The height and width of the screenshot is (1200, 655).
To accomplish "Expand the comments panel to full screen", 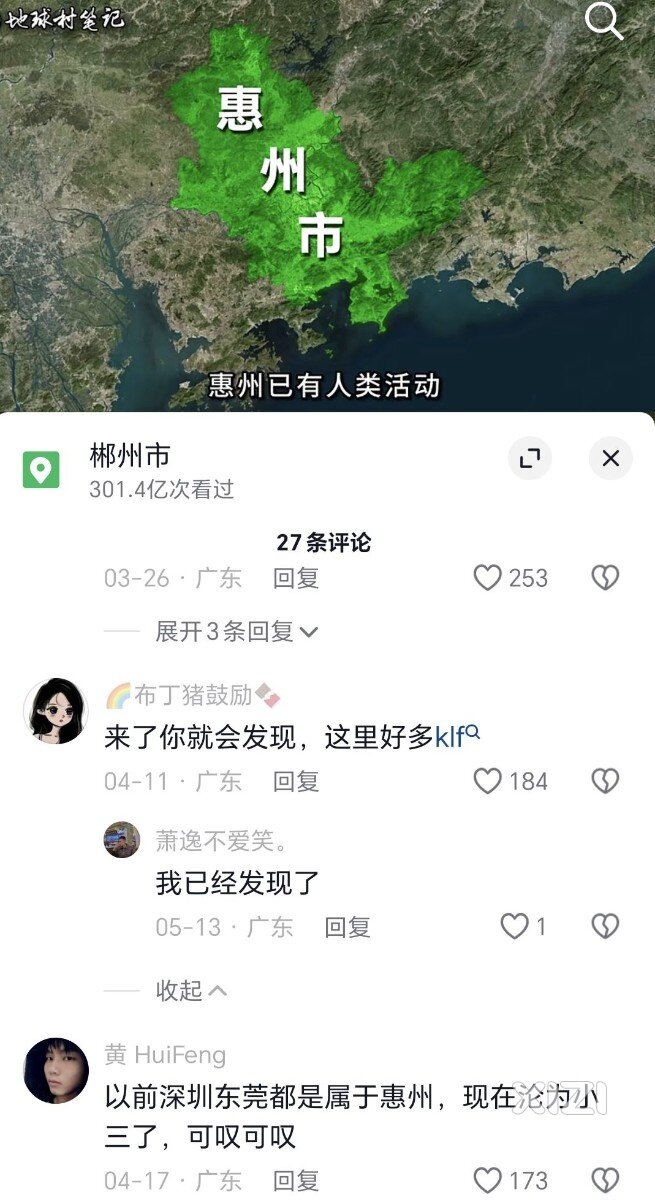I will 530,459.
